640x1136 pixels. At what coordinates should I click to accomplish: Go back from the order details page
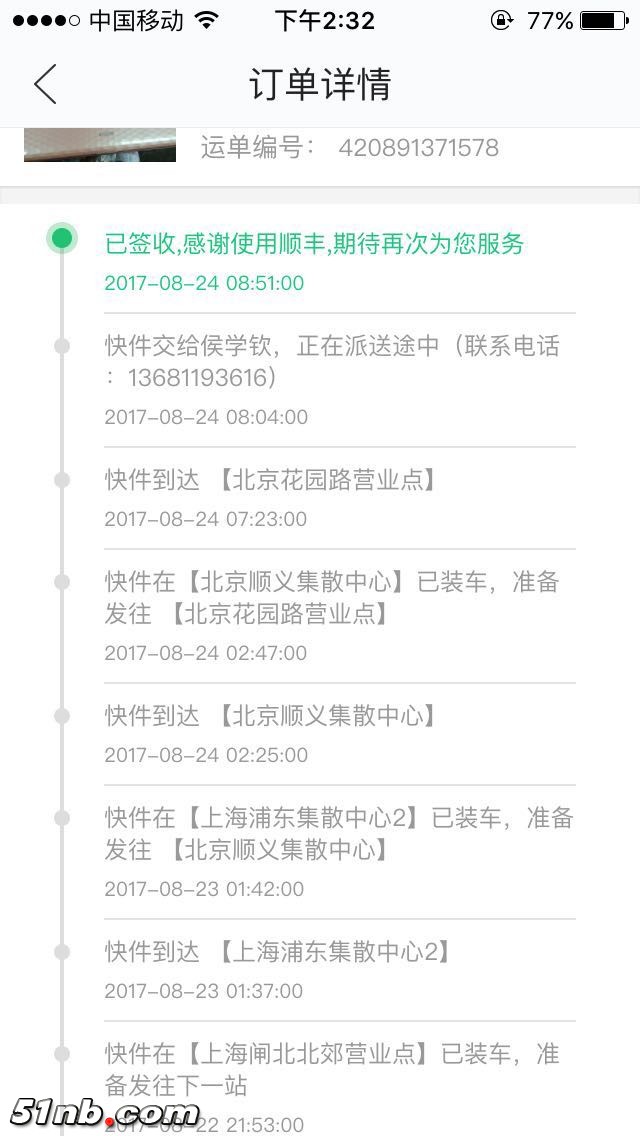coord(45,84)
